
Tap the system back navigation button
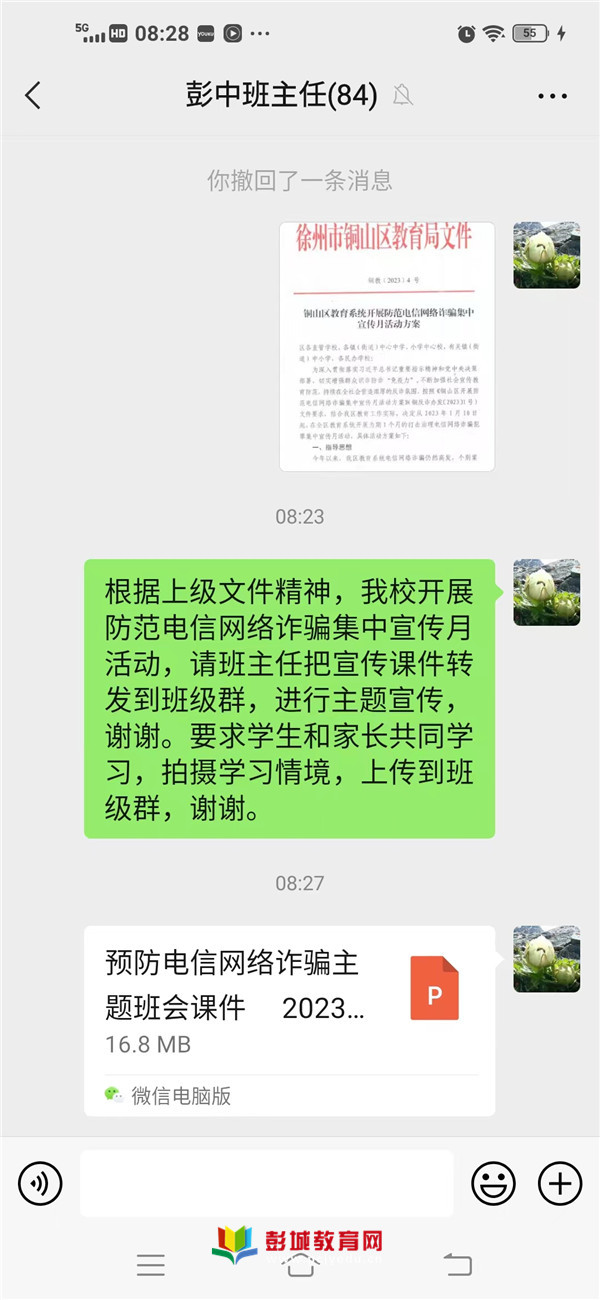457,1265
